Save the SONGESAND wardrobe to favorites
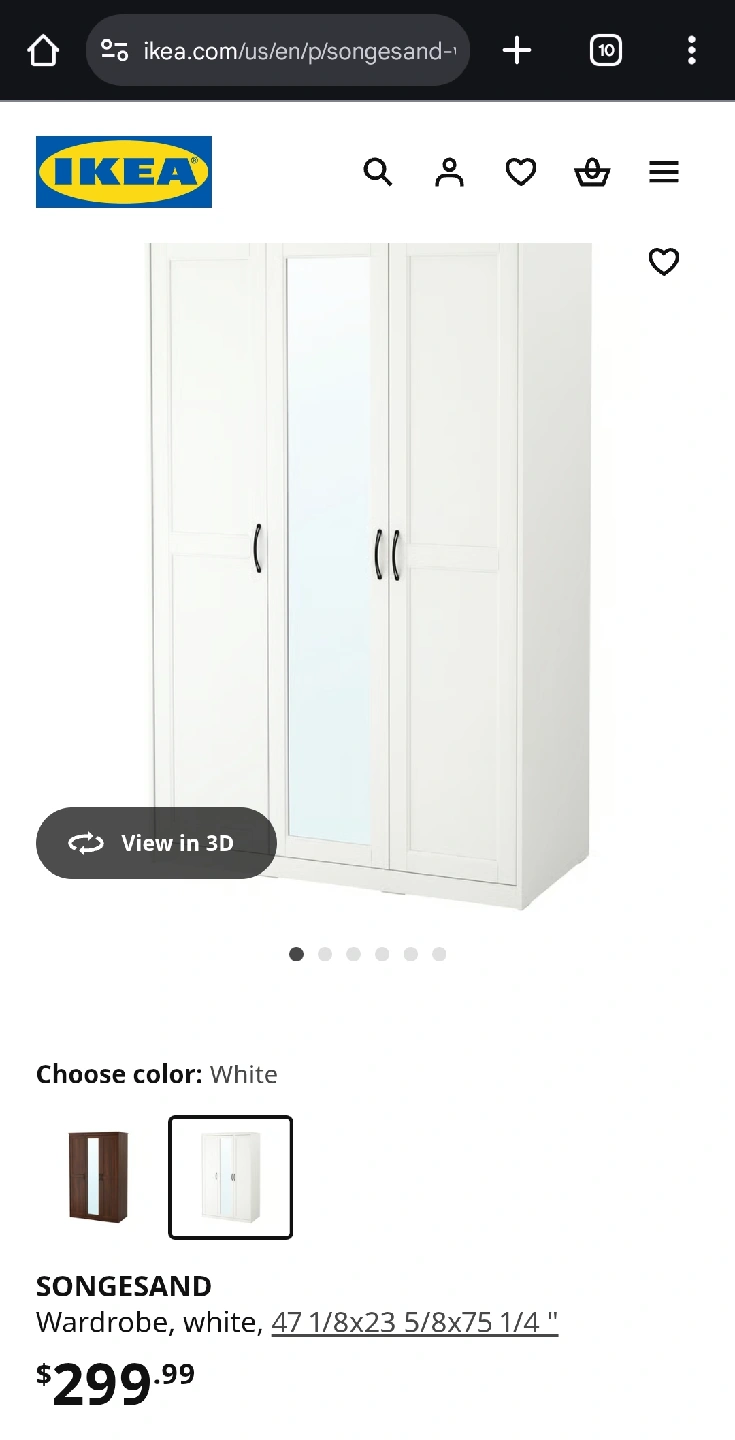 tap(664, 262)
